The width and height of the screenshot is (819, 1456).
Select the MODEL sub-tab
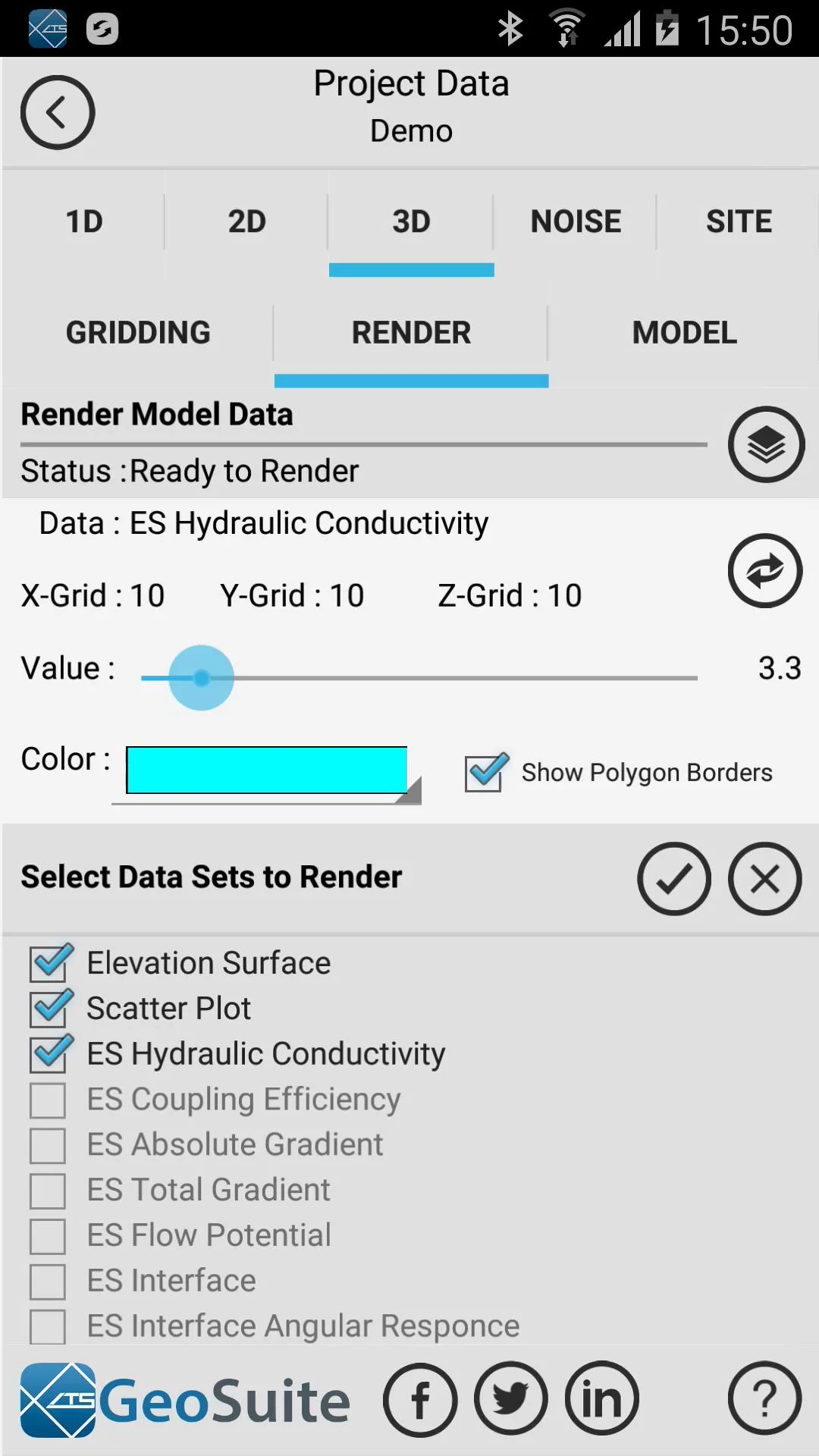tap(684, 333)
